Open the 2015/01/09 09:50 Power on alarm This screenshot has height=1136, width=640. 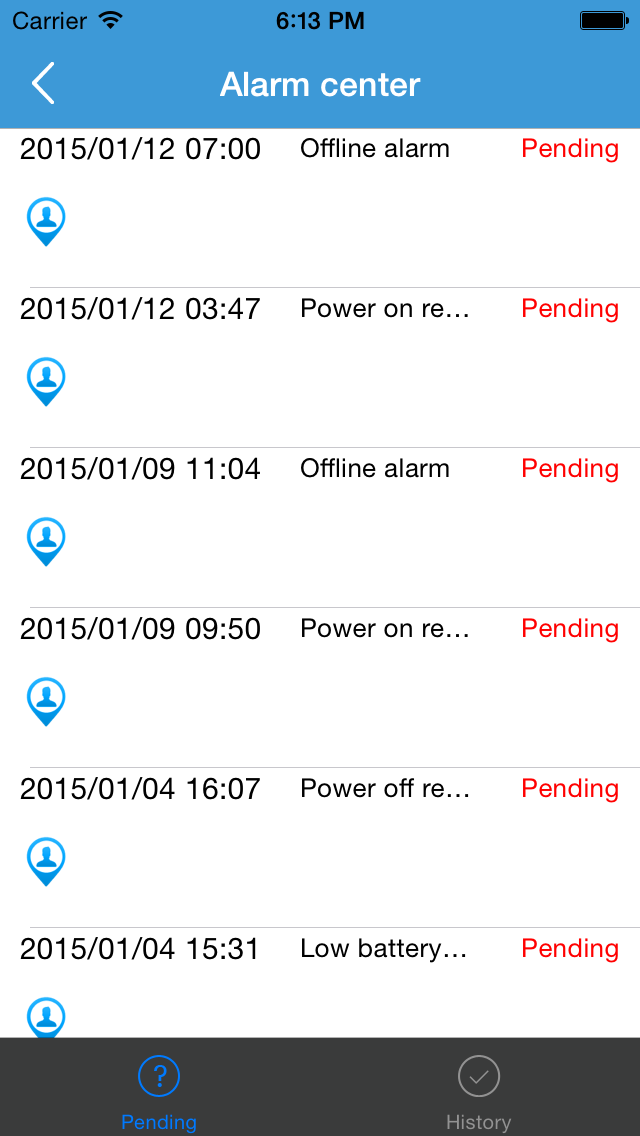pyautogui.click(x=320, y=688)
